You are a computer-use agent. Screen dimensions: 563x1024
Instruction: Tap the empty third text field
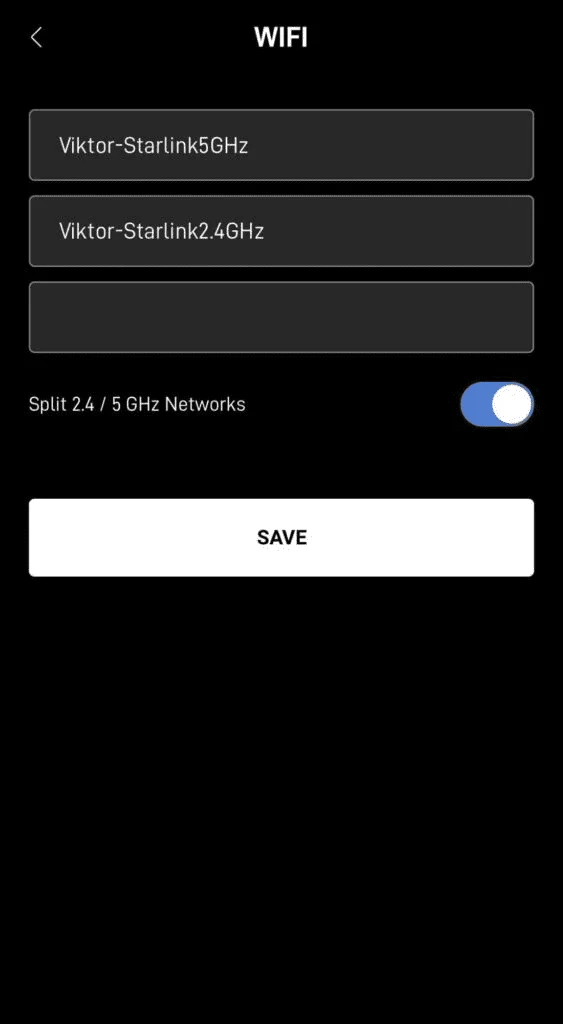pyautogui.click(x=282, y=317)
